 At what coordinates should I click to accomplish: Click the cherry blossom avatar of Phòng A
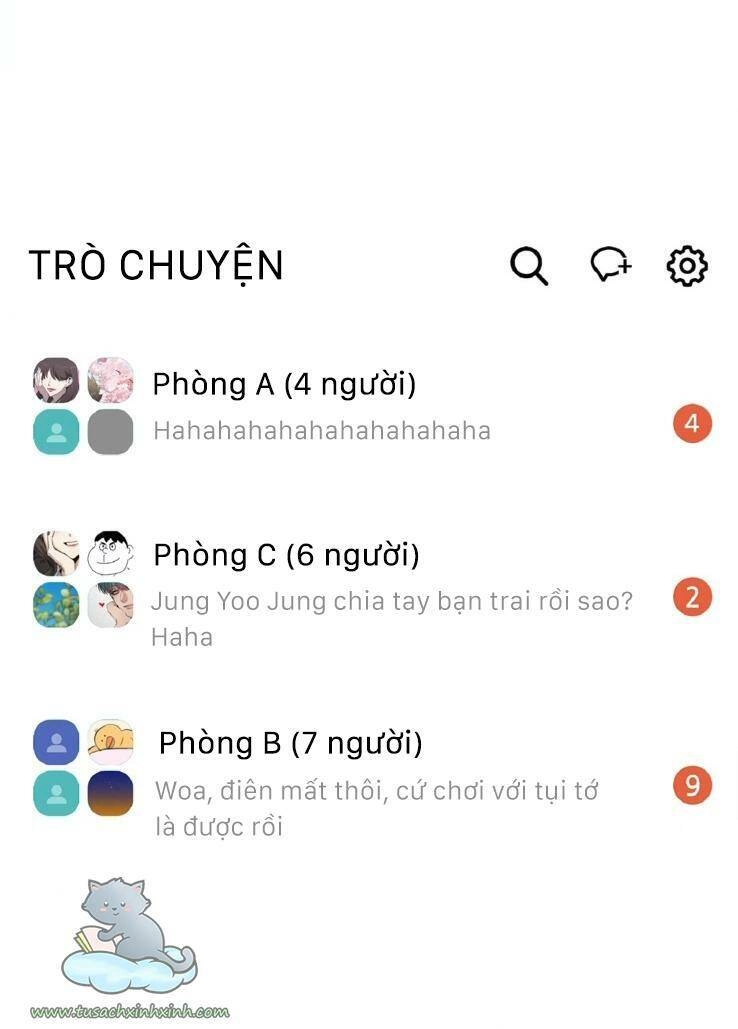(x=110, y=382)
